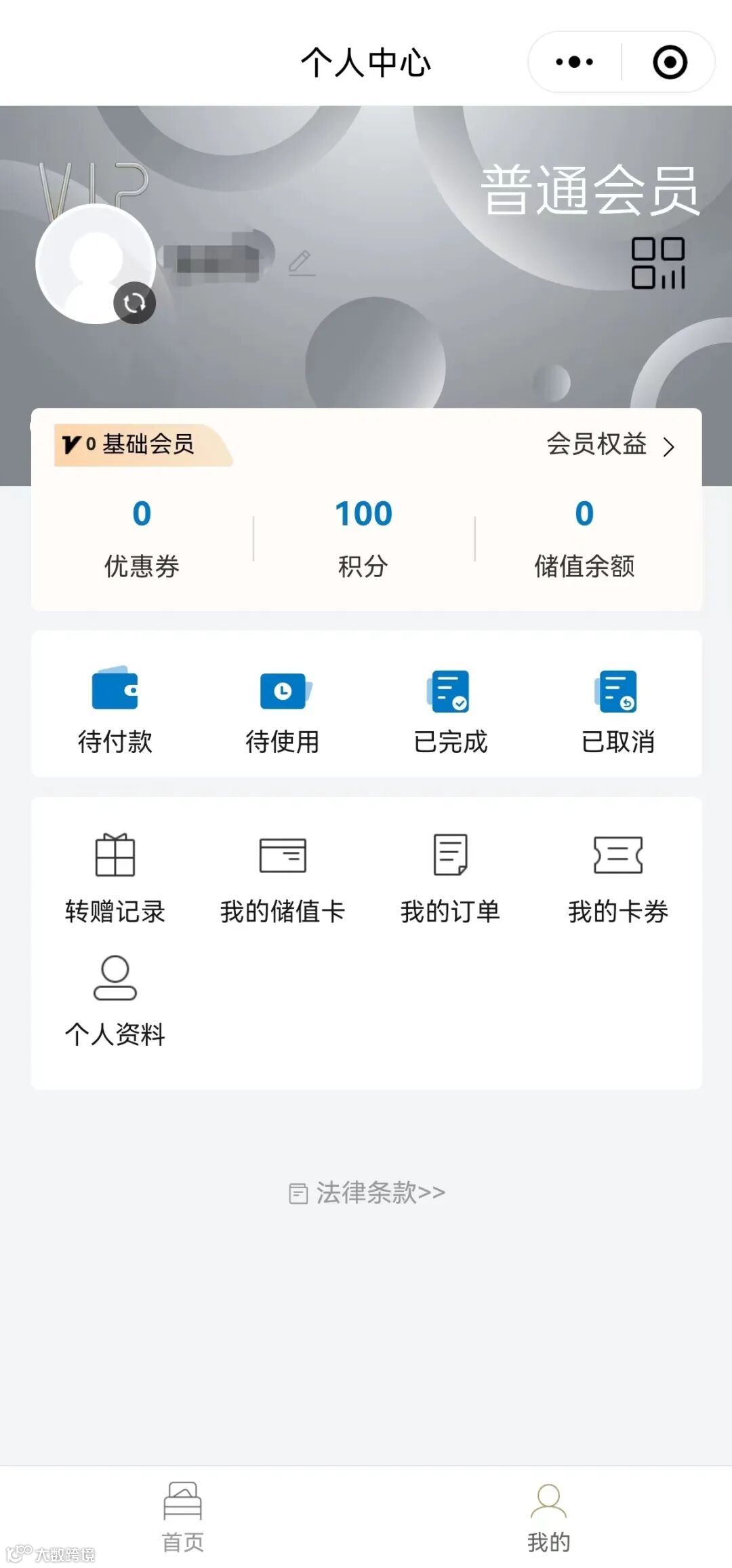732x1568 pixels.
Task: View 待付款 orders
Action: coord(115,709)
